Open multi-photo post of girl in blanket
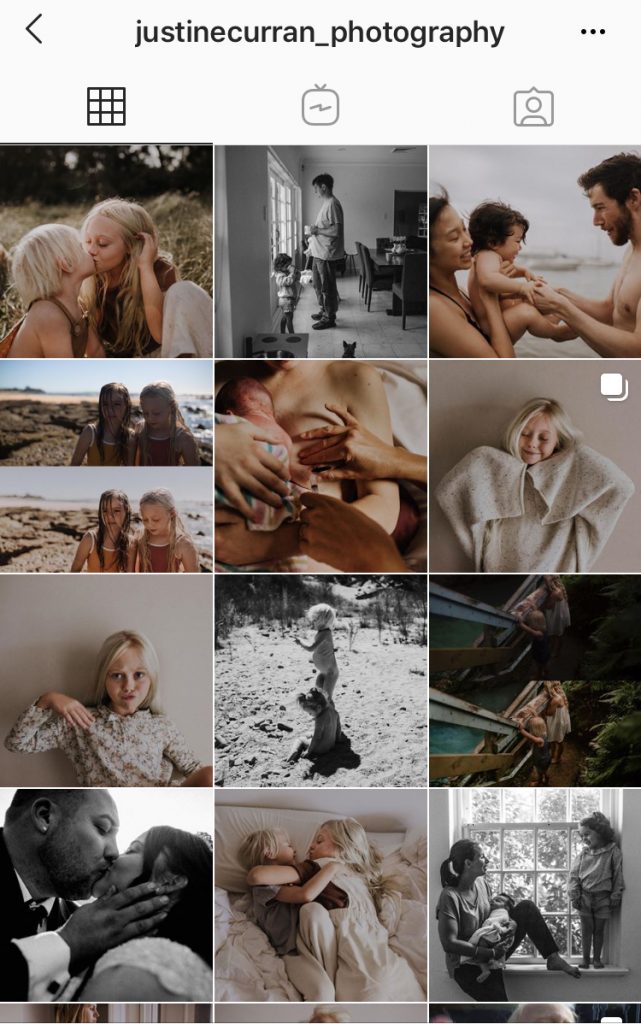Viewport: 641px width, 1024px height. point(535,466)
